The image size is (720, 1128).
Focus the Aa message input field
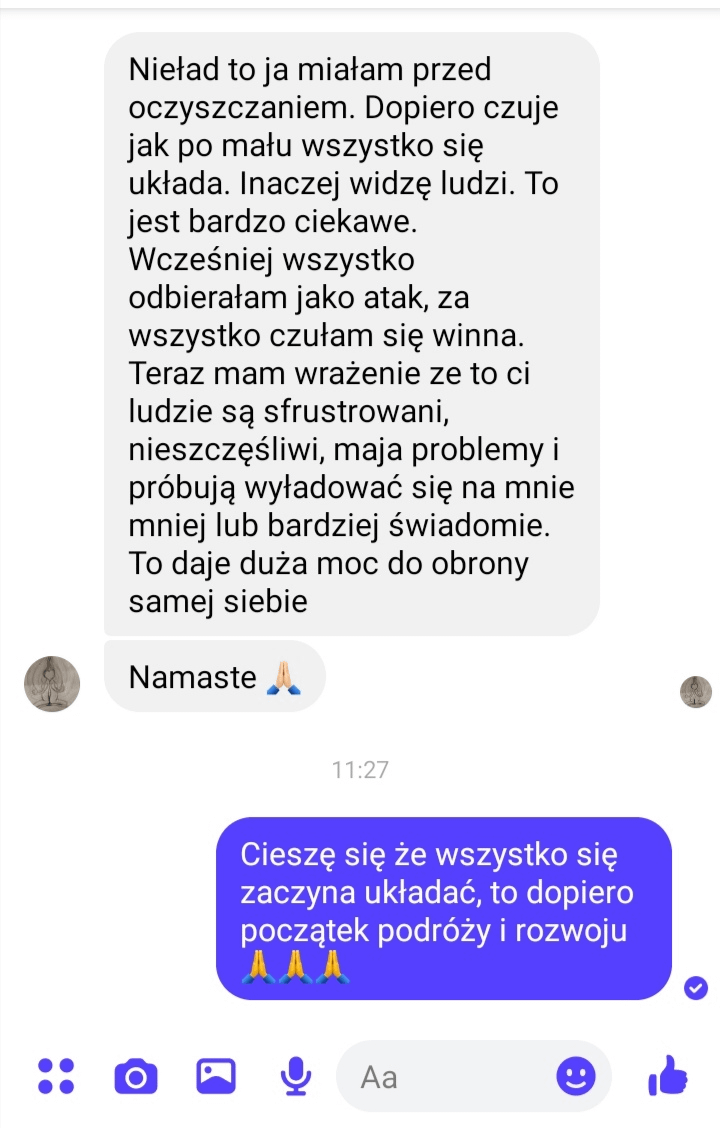(x=450, y=1076)
